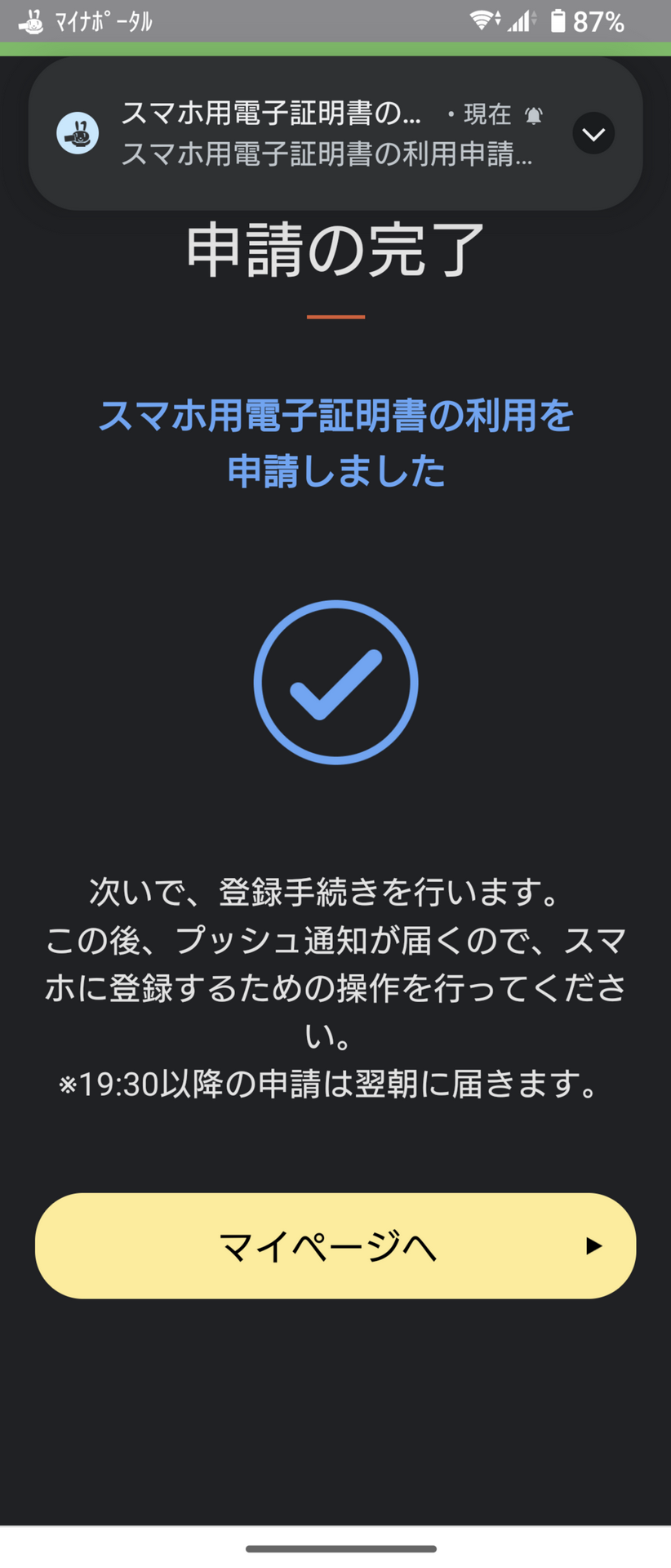
Task: Tap the Mynaportal icon in the status bar
Action: click(x=32, y=23)
